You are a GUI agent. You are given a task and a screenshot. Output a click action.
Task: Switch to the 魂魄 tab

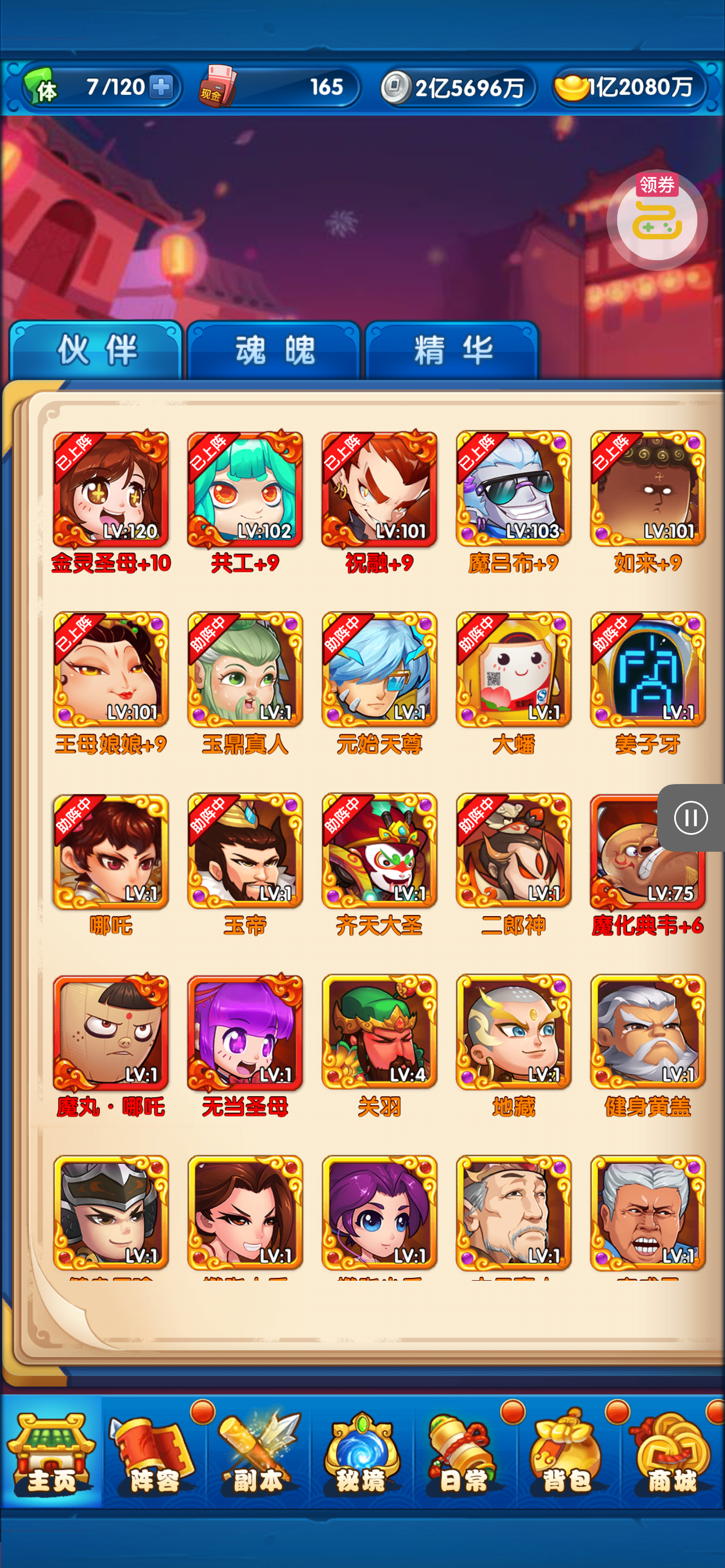coord(274,351)
